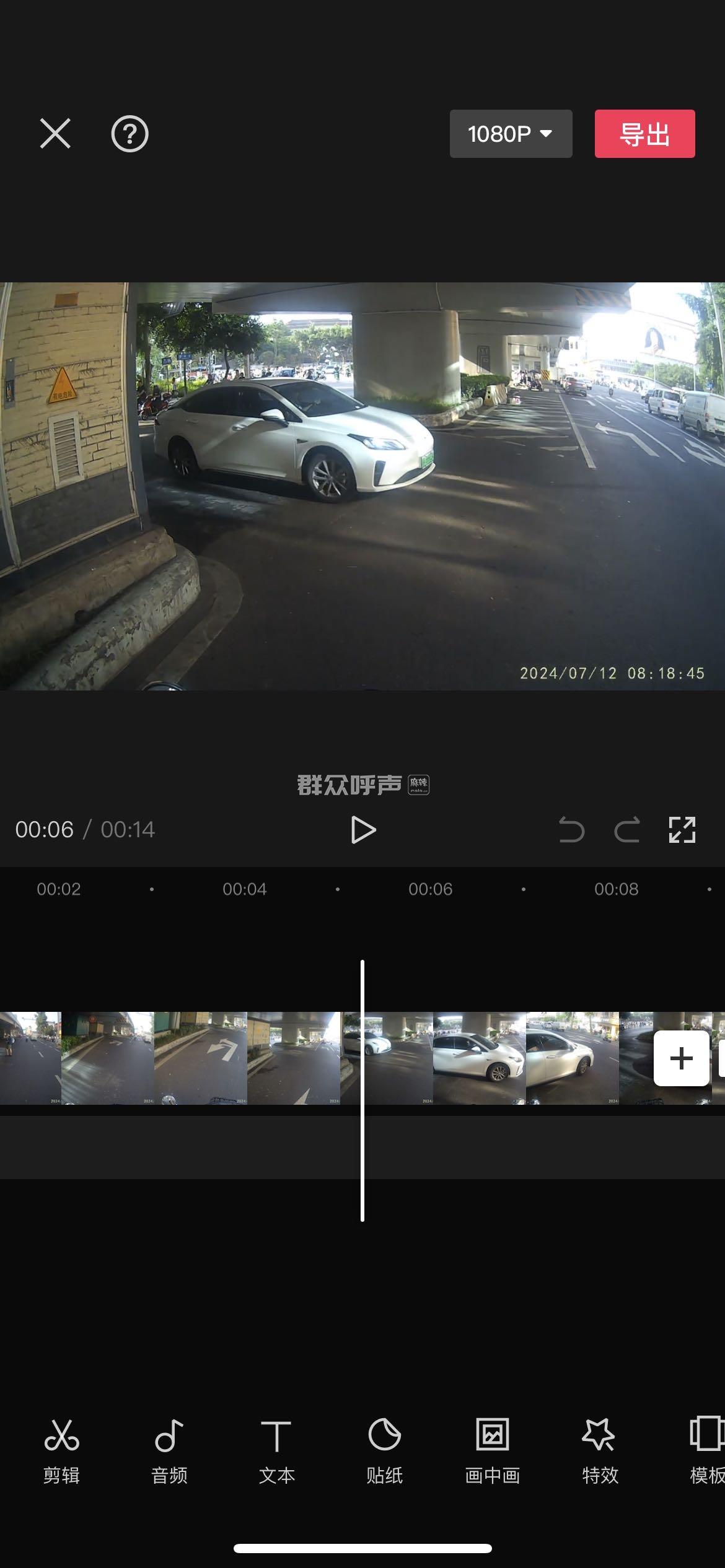This screenshot has height=1568, width=725.
Task: Open the 1080P resolution dropdown
Action: pyautogui.click(x=511, y=134)
